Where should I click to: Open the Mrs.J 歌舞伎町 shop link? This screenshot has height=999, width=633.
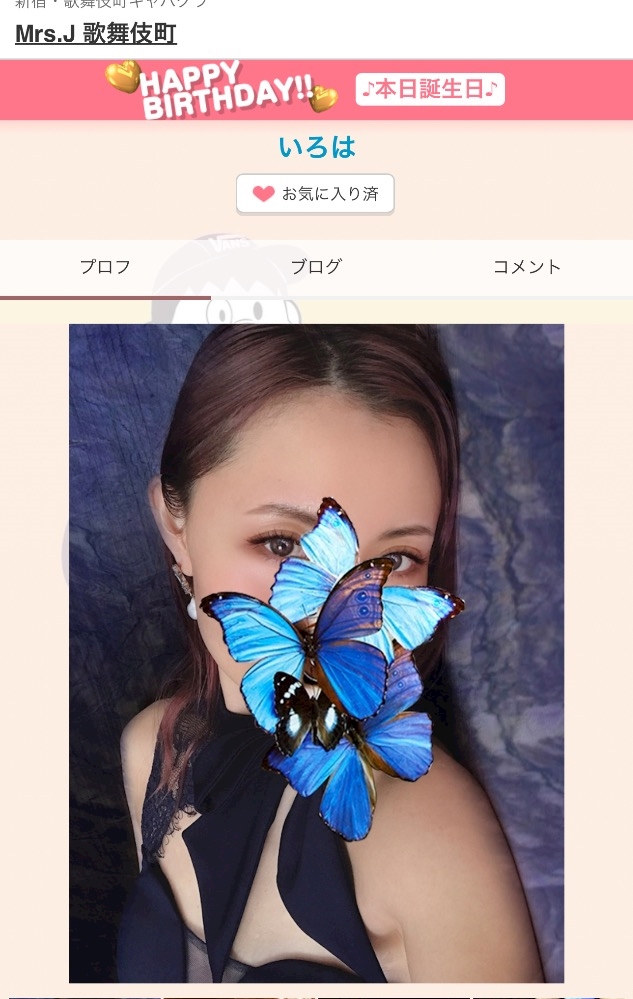pyautogui.click(x=96, y=34)
